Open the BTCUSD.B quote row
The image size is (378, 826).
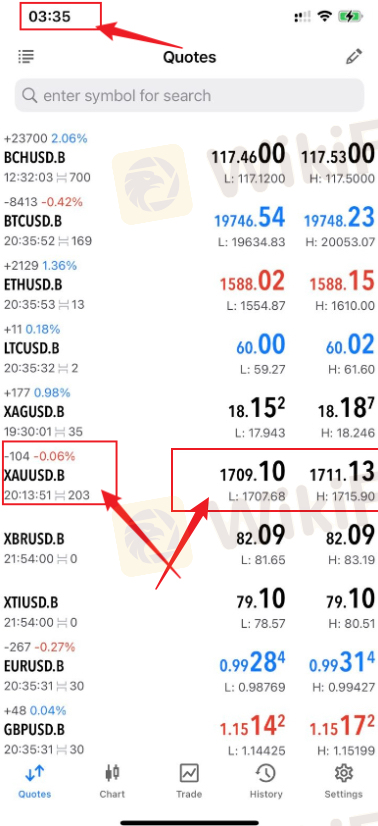(189, 222)
